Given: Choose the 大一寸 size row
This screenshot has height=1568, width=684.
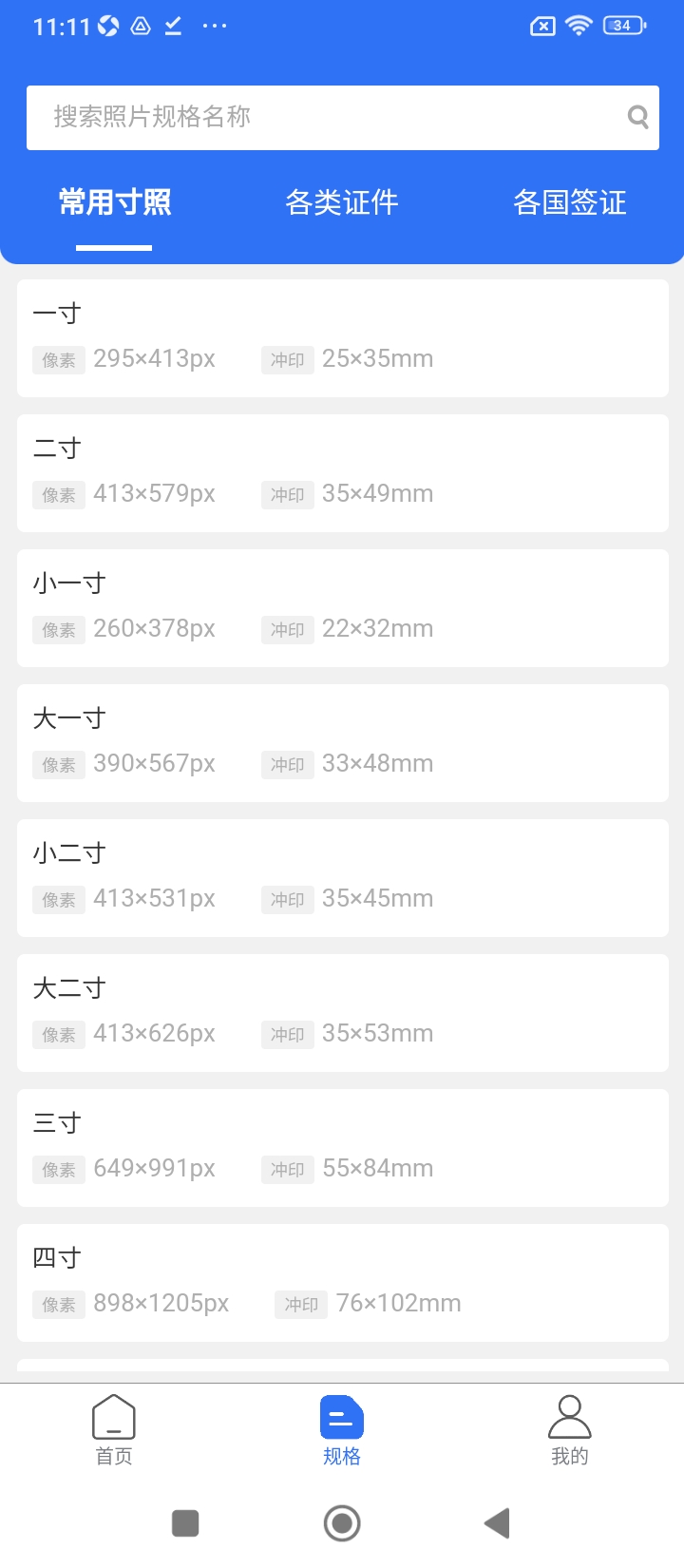Looking at the screenshot, I should [x=342, y=743].
